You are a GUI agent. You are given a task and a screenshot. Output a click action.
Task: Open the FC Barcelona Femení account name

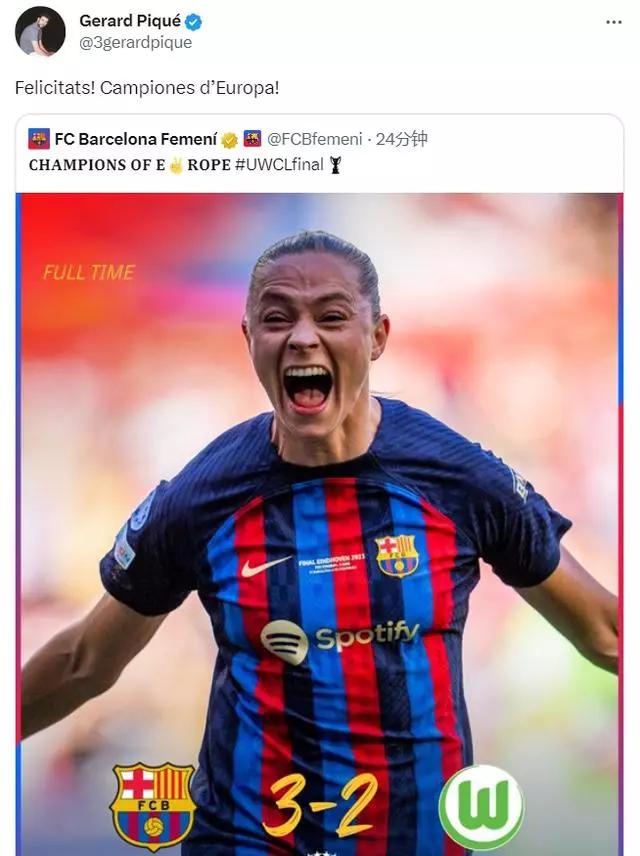coord(135,139)
